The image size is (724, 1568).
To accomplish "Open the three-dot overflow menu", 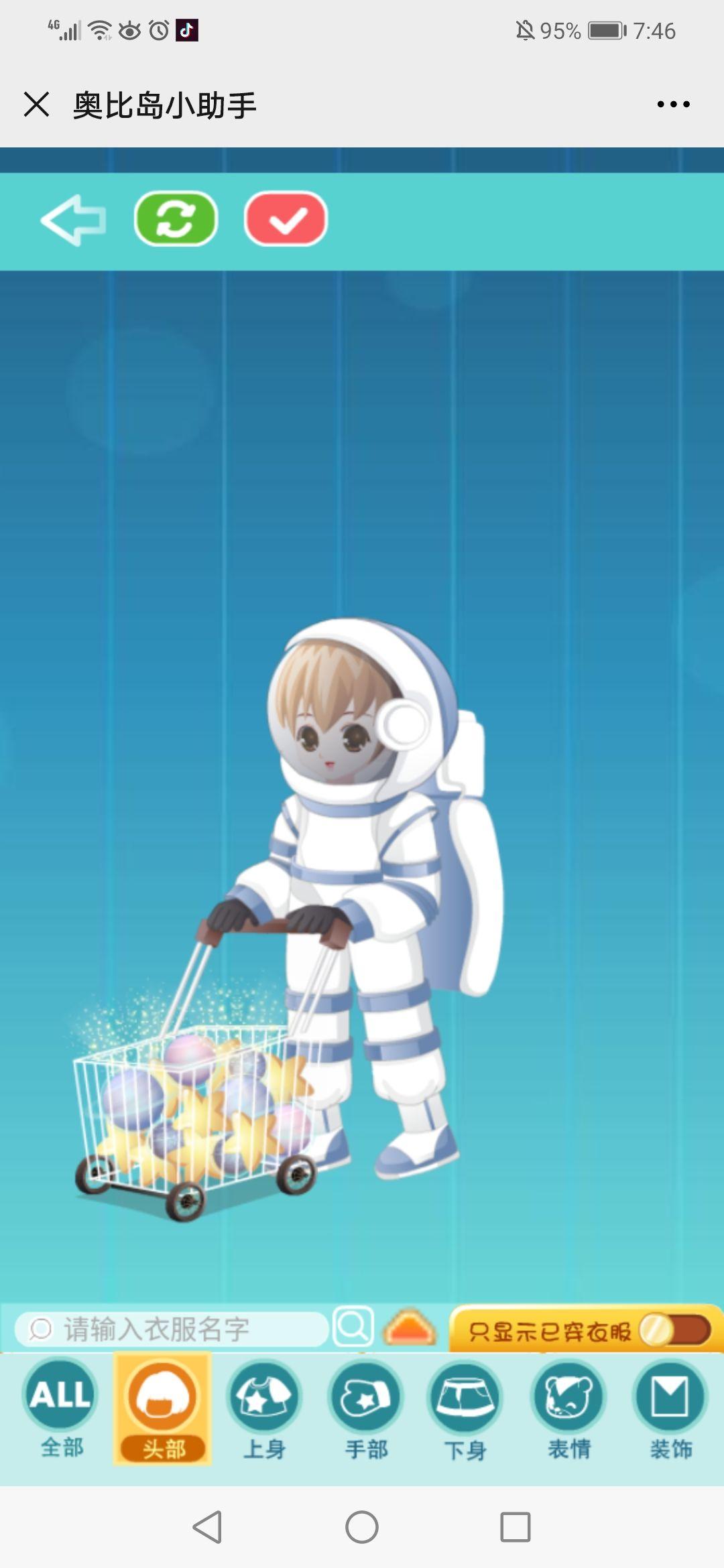I will coord(673,105).
